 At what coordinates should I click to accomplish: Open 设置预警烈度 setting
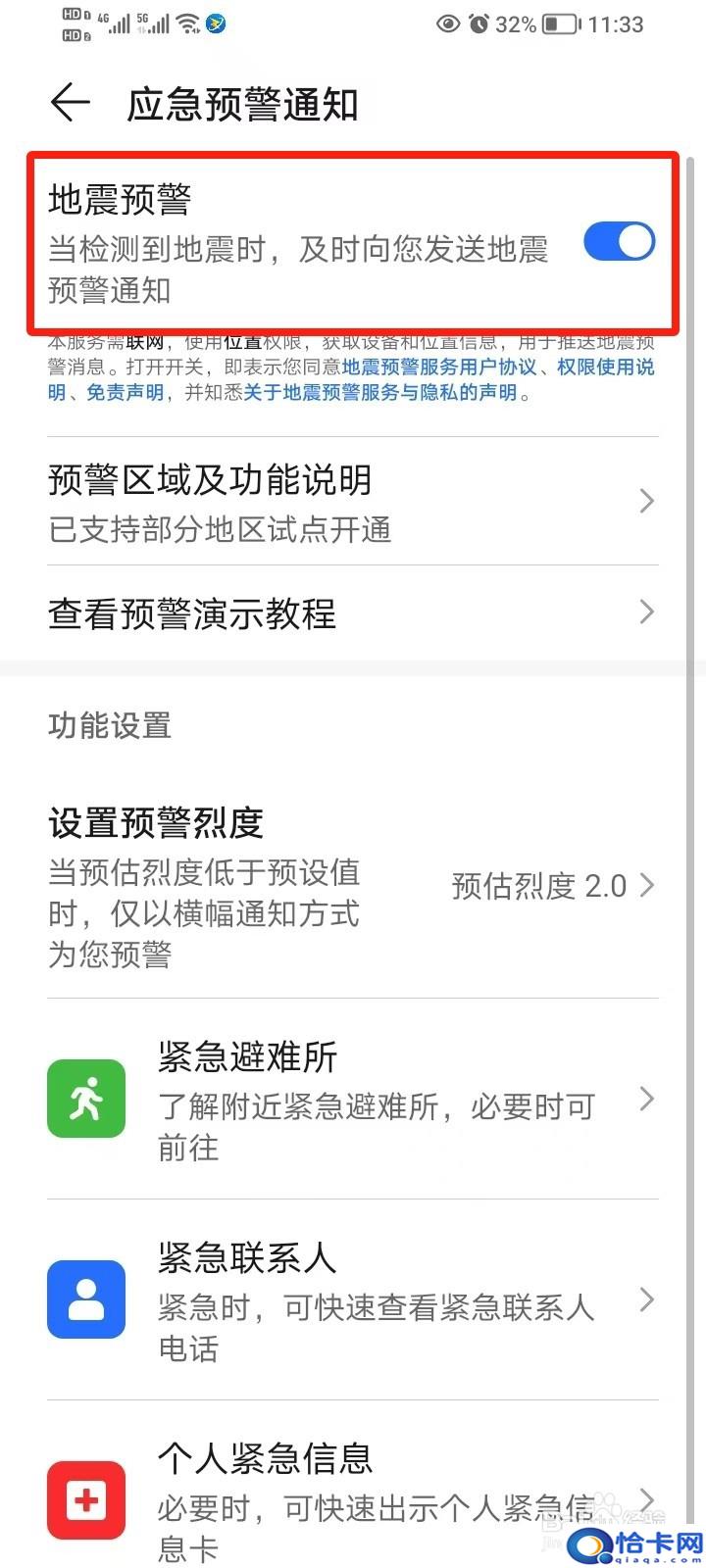353,887
